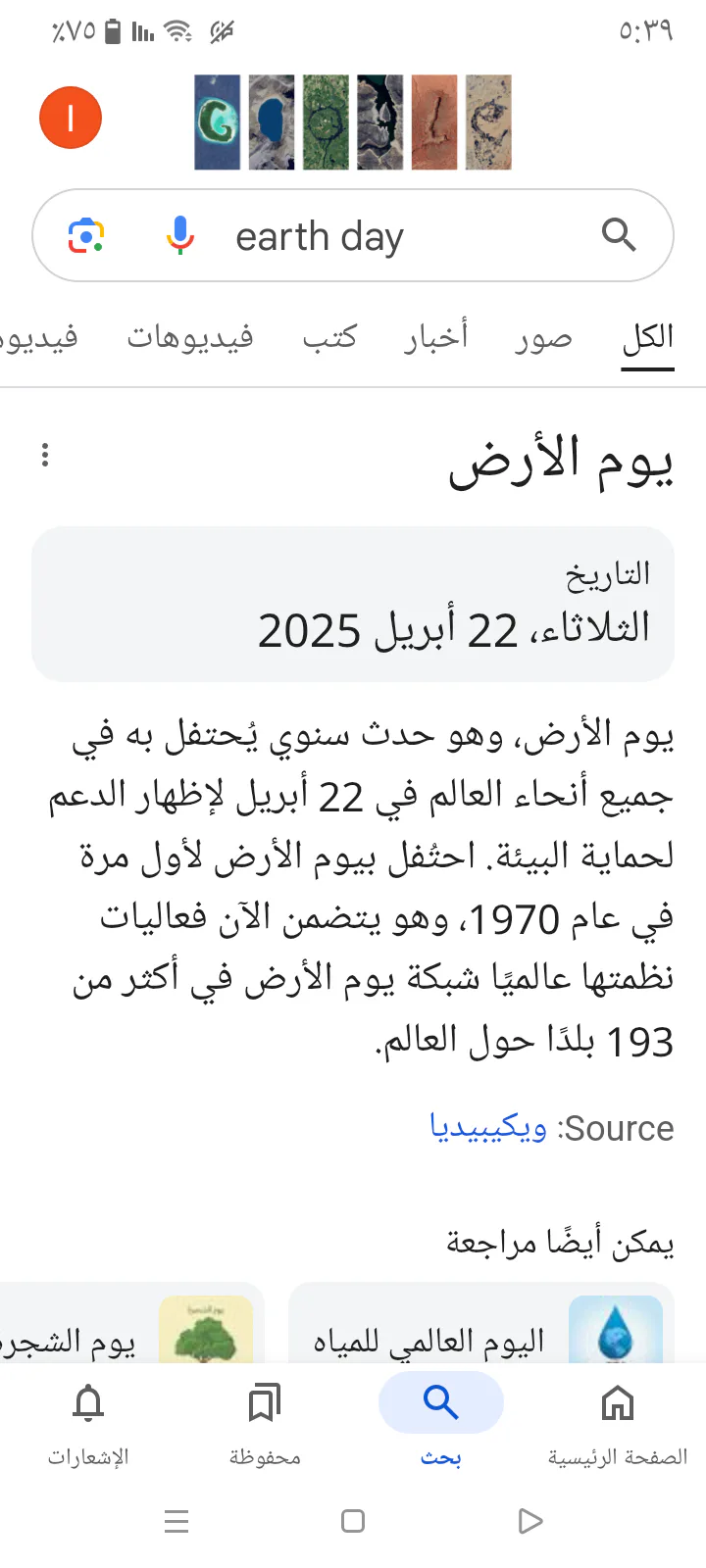This screenshot has width=706, height=1568.
Task: Open the ويكيبيديا source link
Action: click(487, 1128)
